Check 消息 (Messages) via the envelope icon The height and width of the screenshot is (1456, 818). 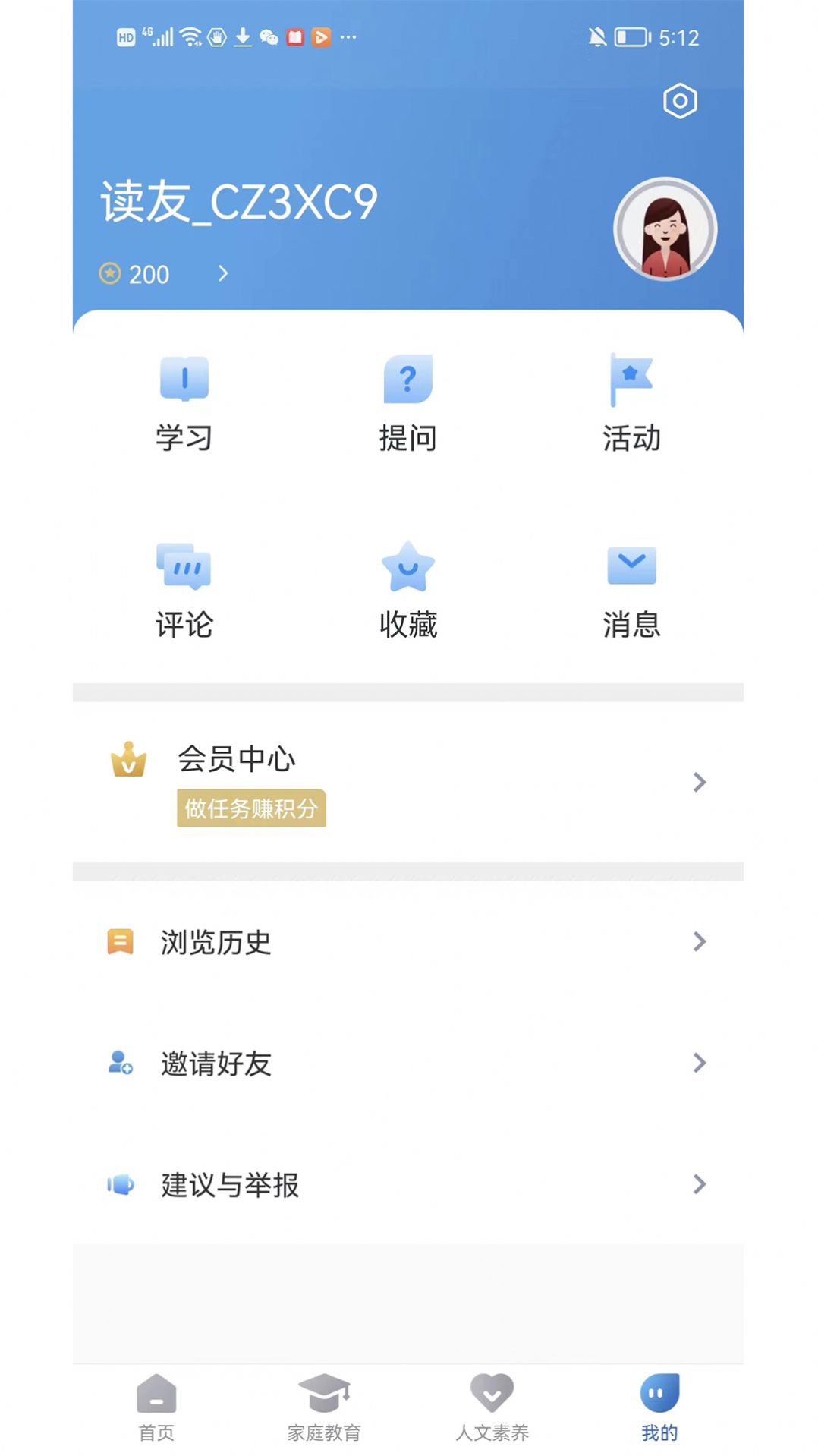click(631, 588)
